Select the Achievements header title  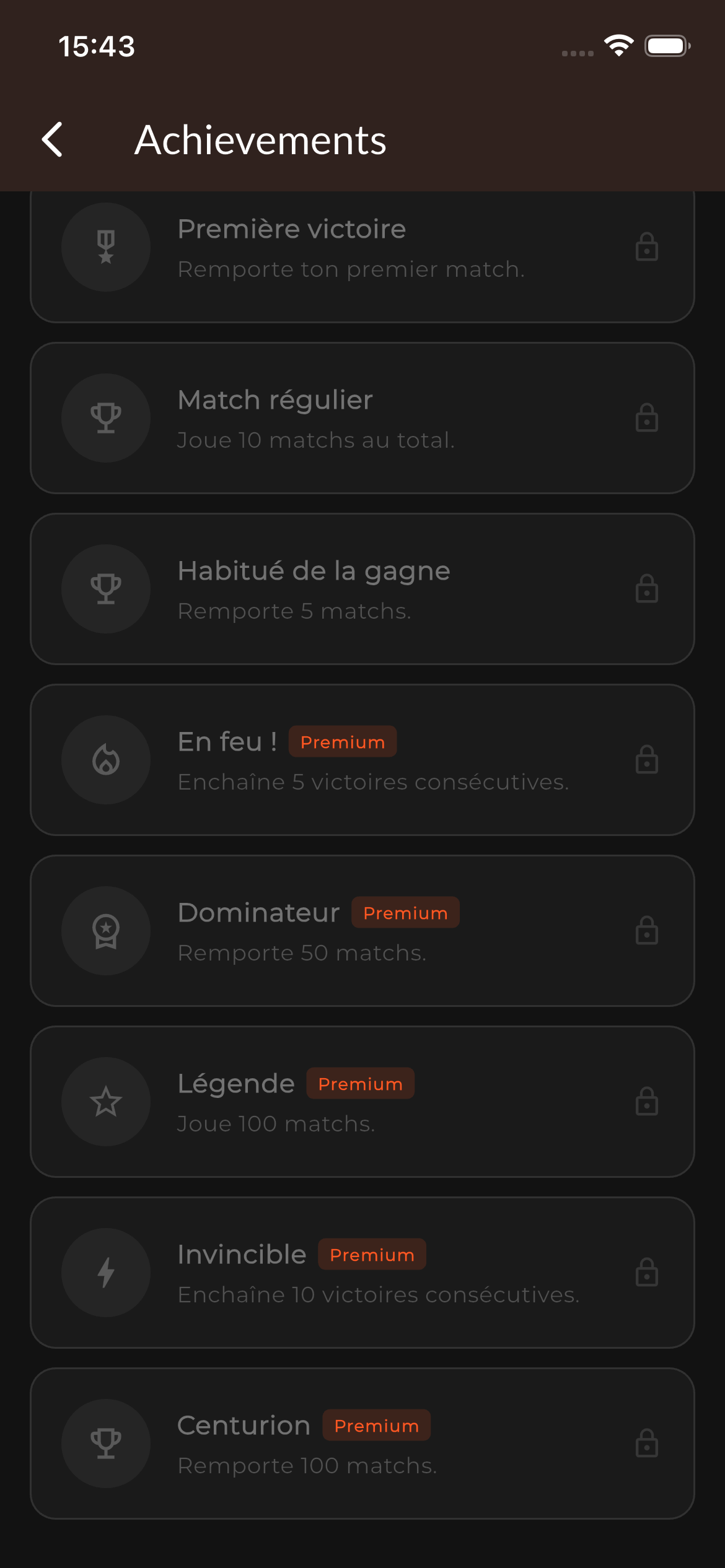click(261, 140)
